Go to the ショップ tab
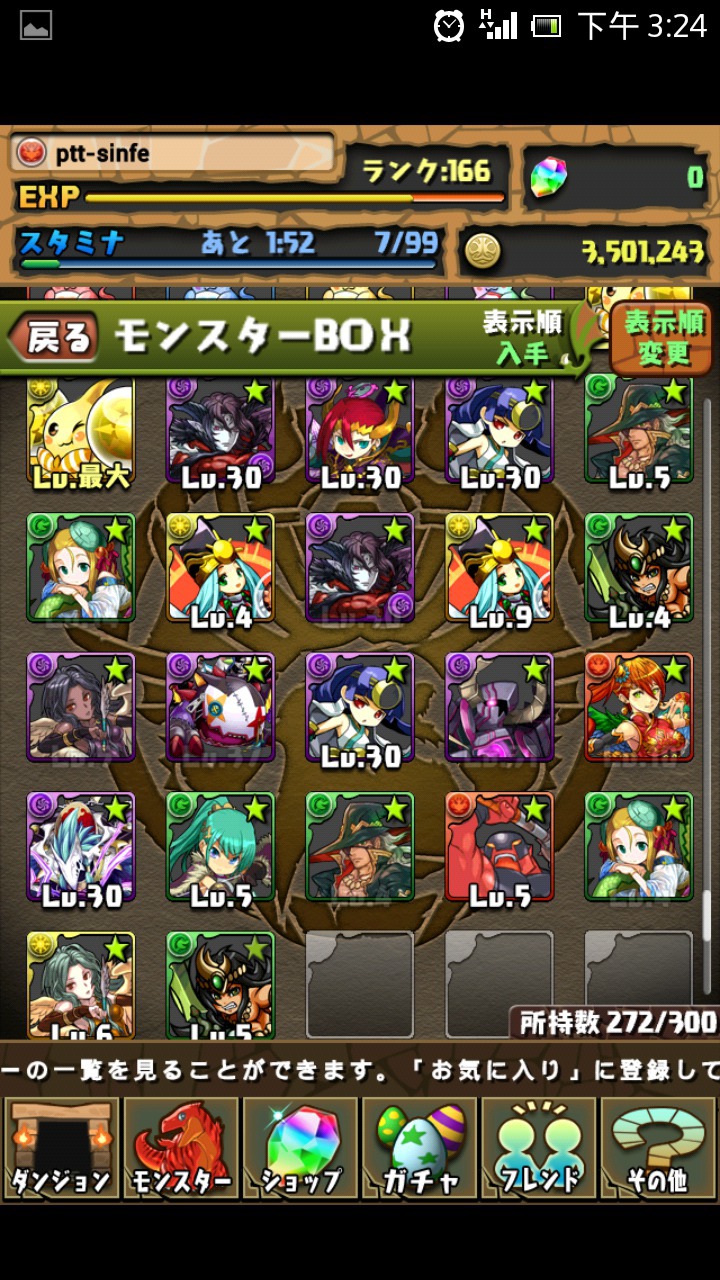 (x=300, y=1148)
